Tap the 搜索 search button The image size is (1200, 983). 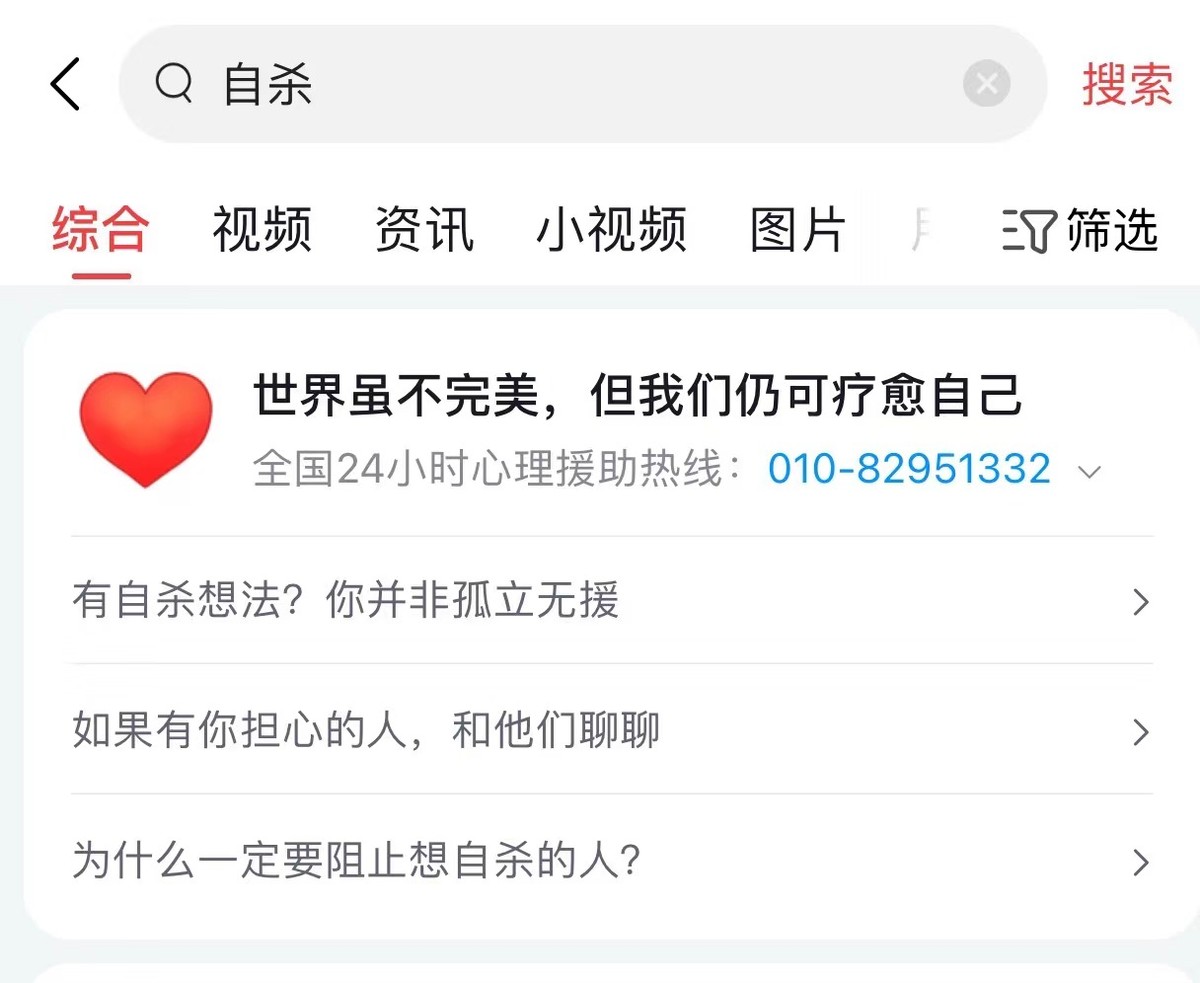click(1127, 84)
